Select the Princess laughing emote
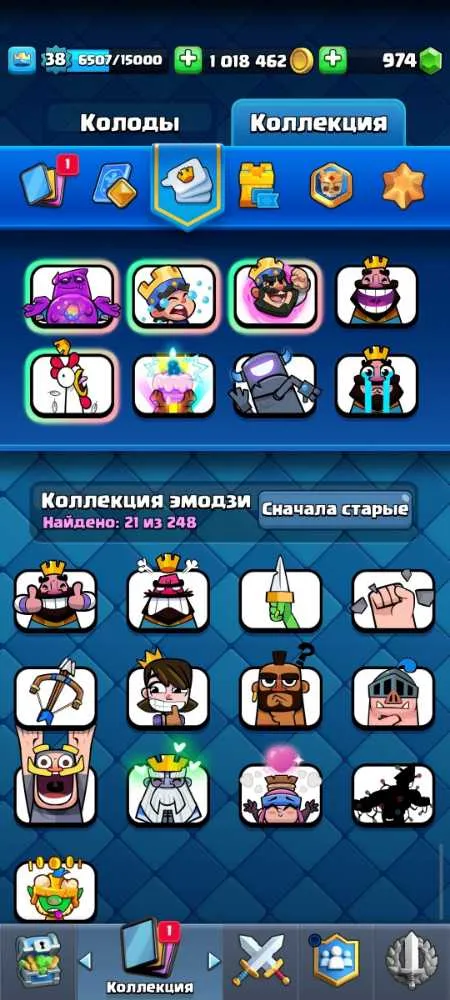This screenshot has width=450, height=1000. [168, 692]
